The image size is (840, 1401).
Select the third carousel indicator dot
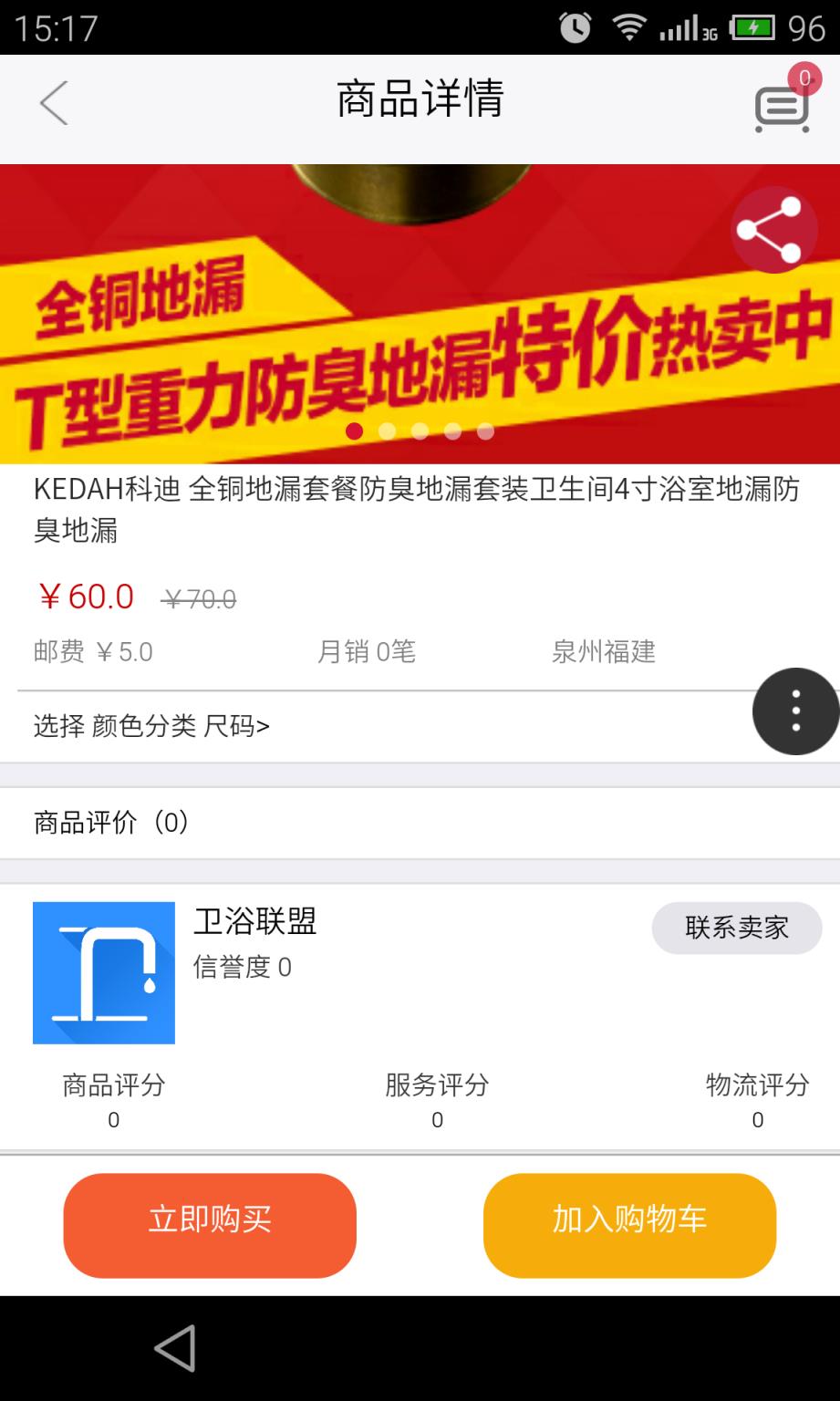420,430
